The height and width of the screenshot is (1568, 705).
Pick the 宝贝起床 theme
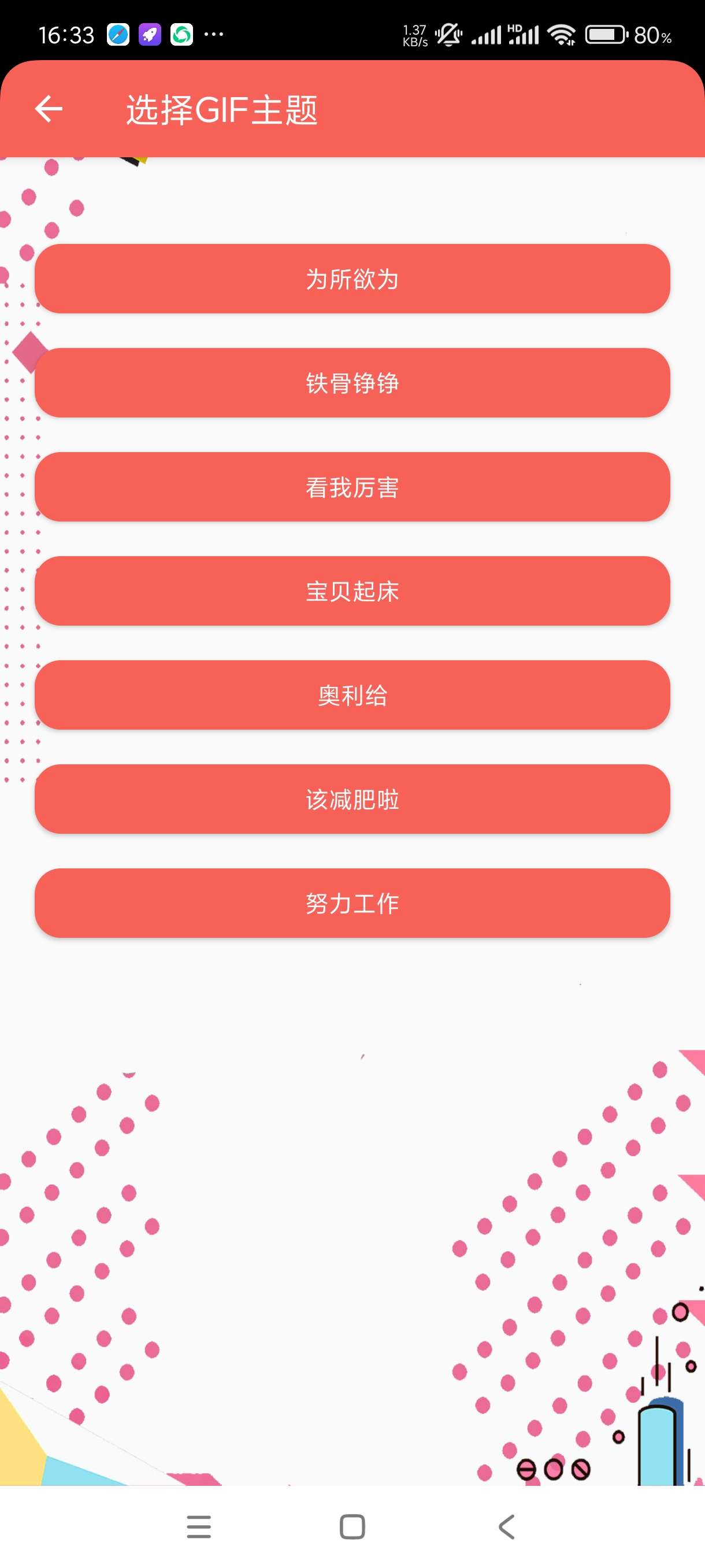352,591
